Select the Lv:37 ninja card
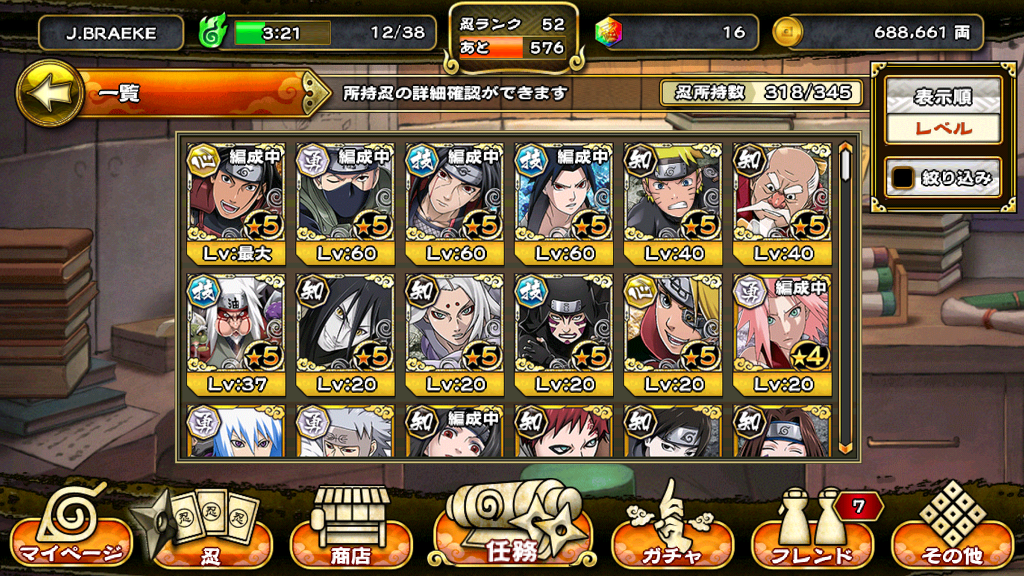Image resolution: width=1024 pixels, height=576 pixels. point(236,335)
